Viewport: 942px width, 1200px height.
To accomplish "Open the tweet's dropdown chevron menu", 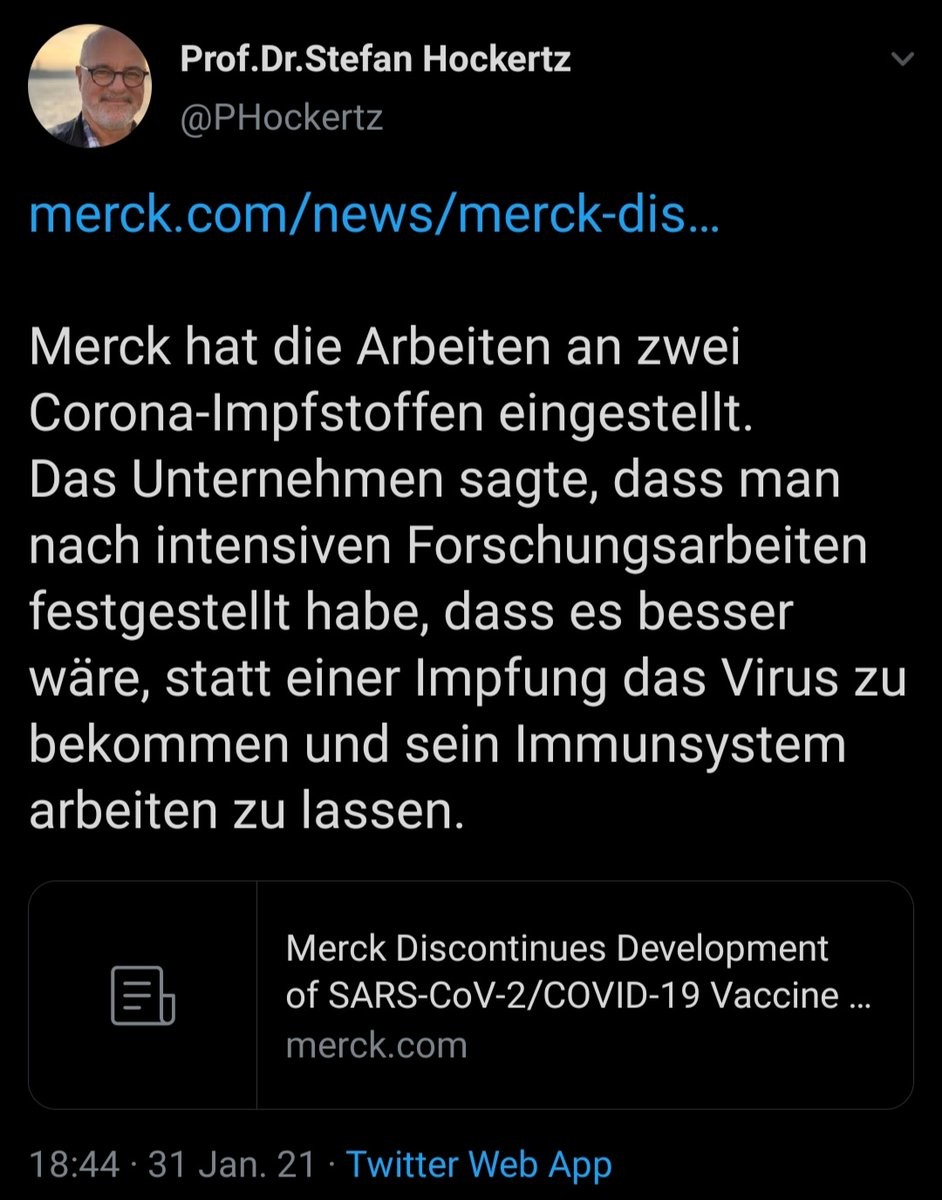I will 902,60.
